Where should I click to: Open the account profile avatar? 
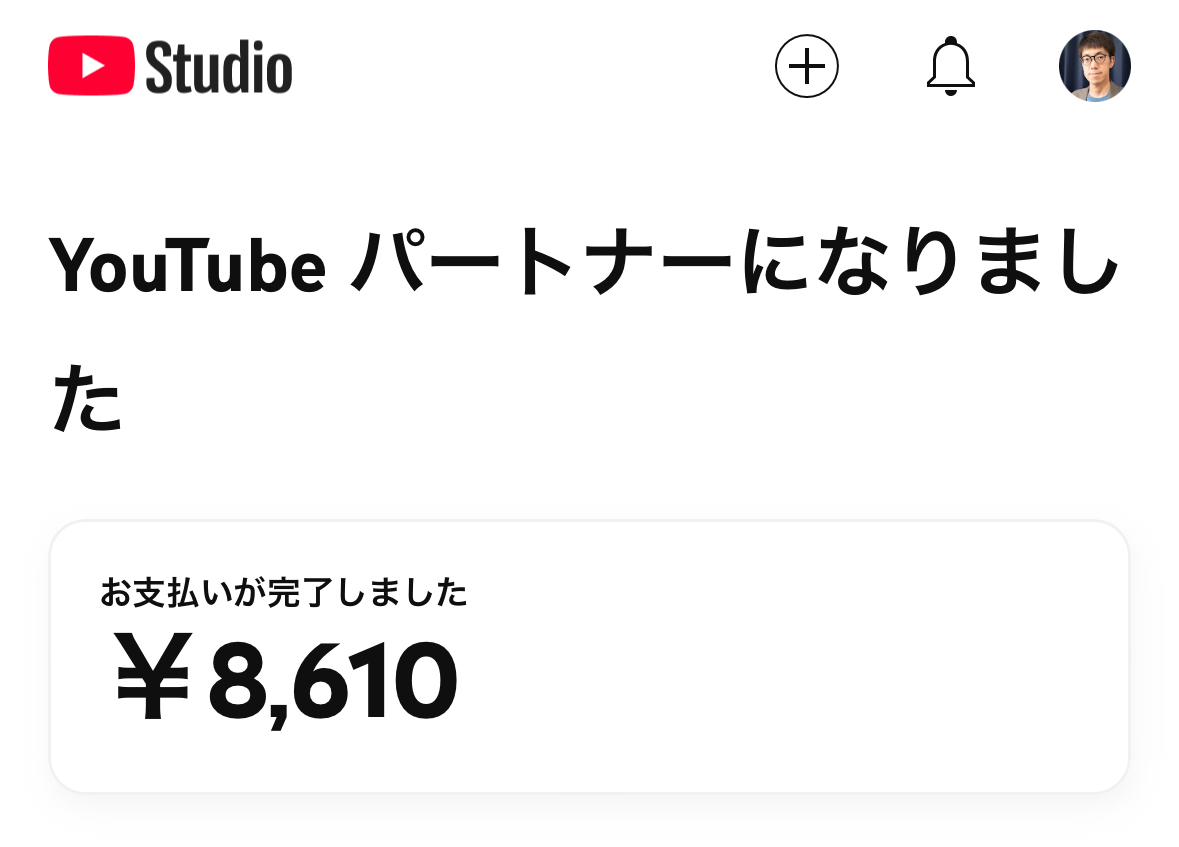click(x=1094, y=66)
